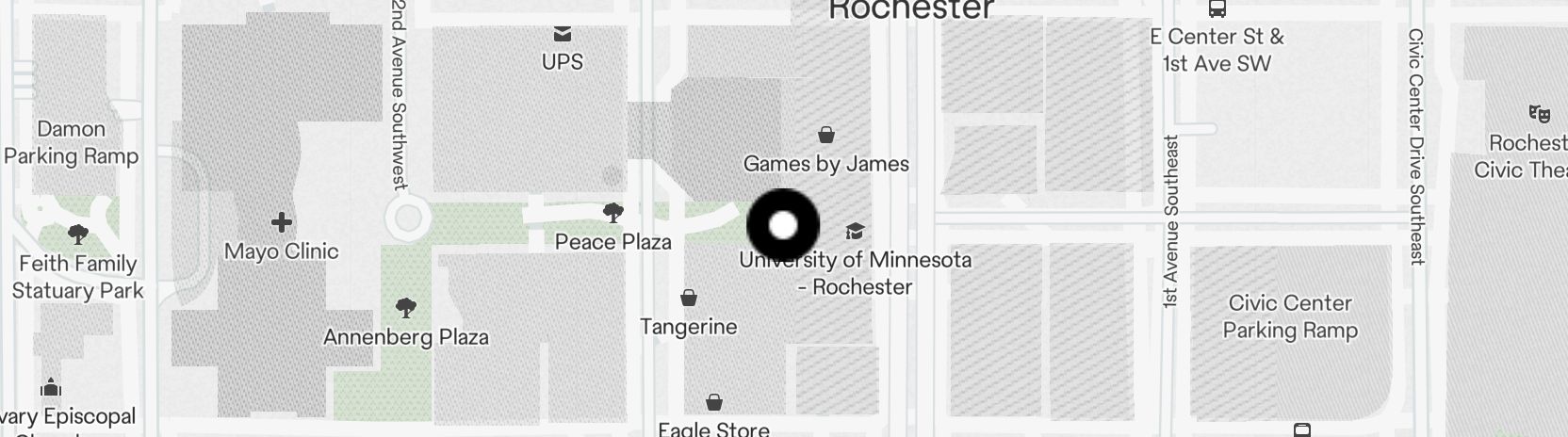
Task: Open the Feith Family Statuary Park marker
Action: click(78, 235)
